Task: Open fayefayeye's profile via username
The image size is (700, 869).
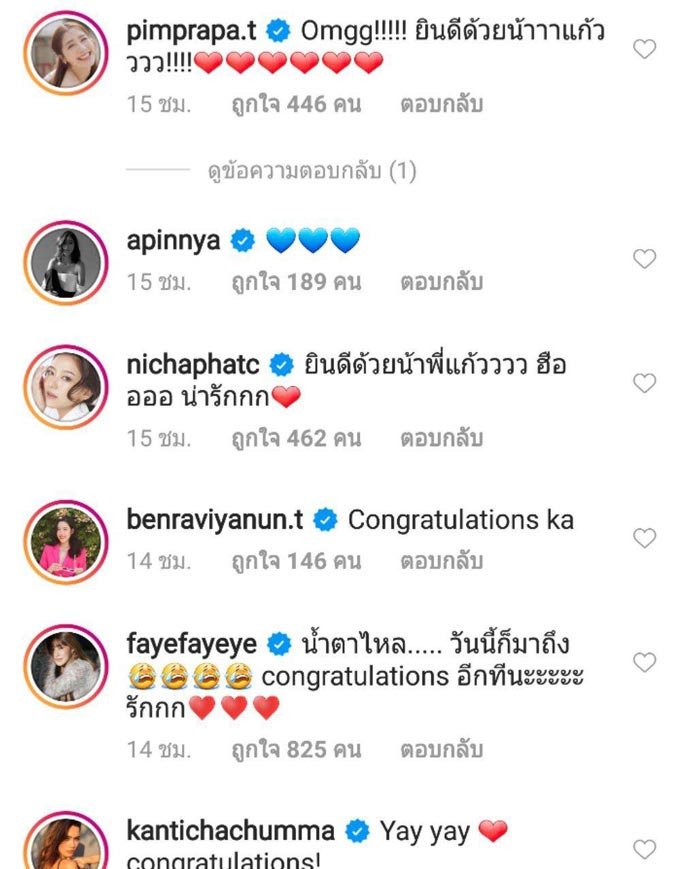Action: (193, 644)
